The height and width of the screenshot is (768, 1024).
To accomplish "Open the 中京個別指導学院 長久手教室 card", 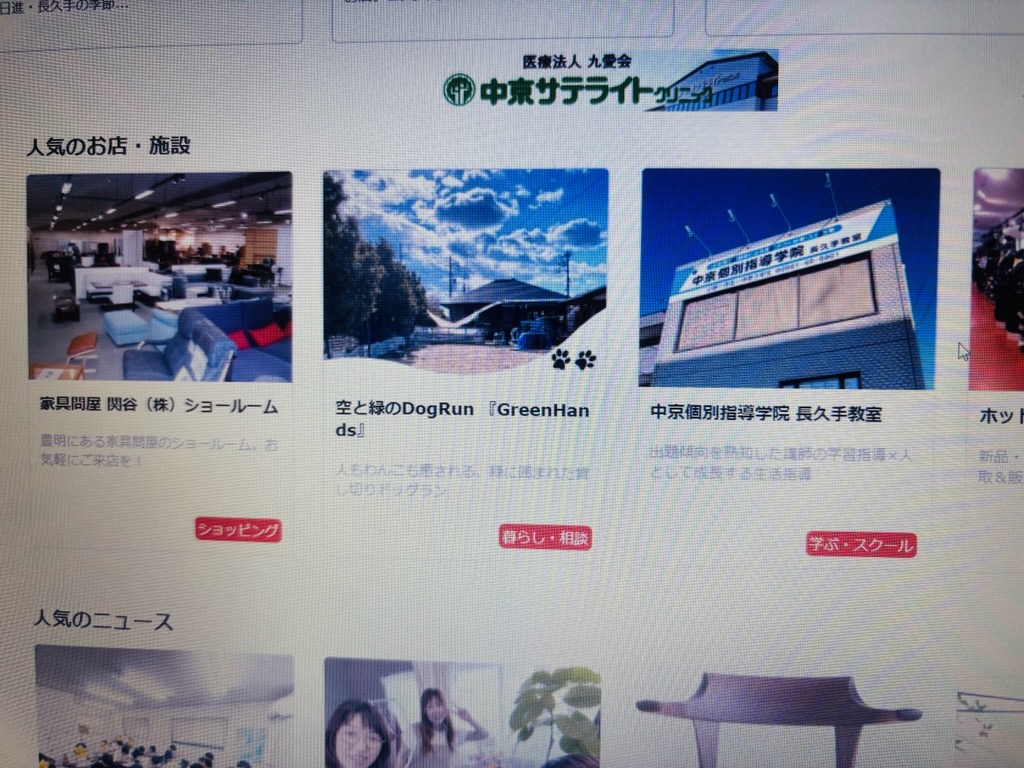I will [790, 278].
